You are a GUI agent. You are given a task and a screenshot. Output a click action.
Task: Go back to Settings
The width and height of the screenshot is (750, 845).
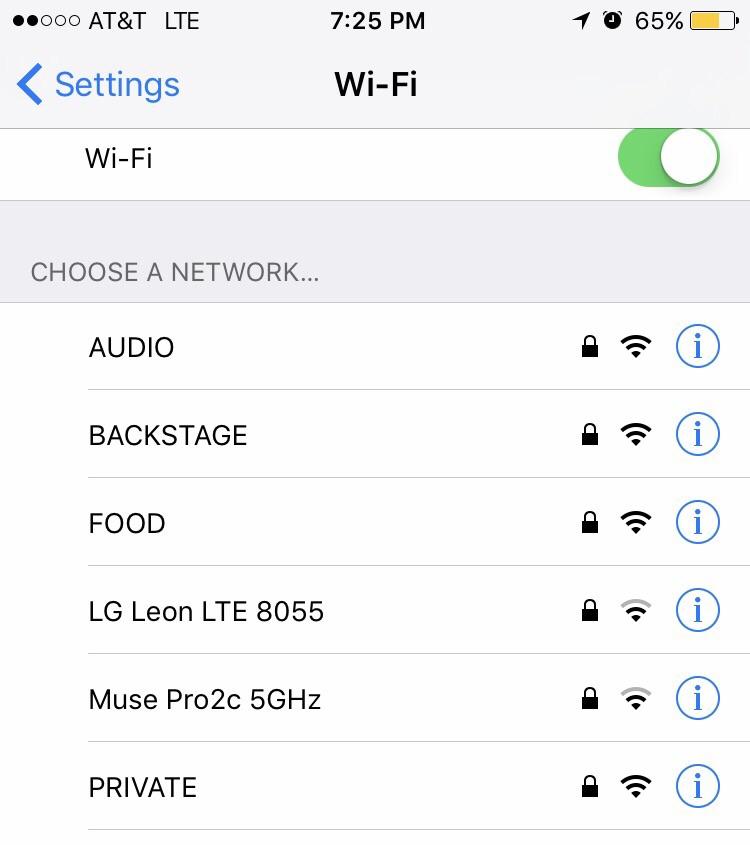(98, 85)
